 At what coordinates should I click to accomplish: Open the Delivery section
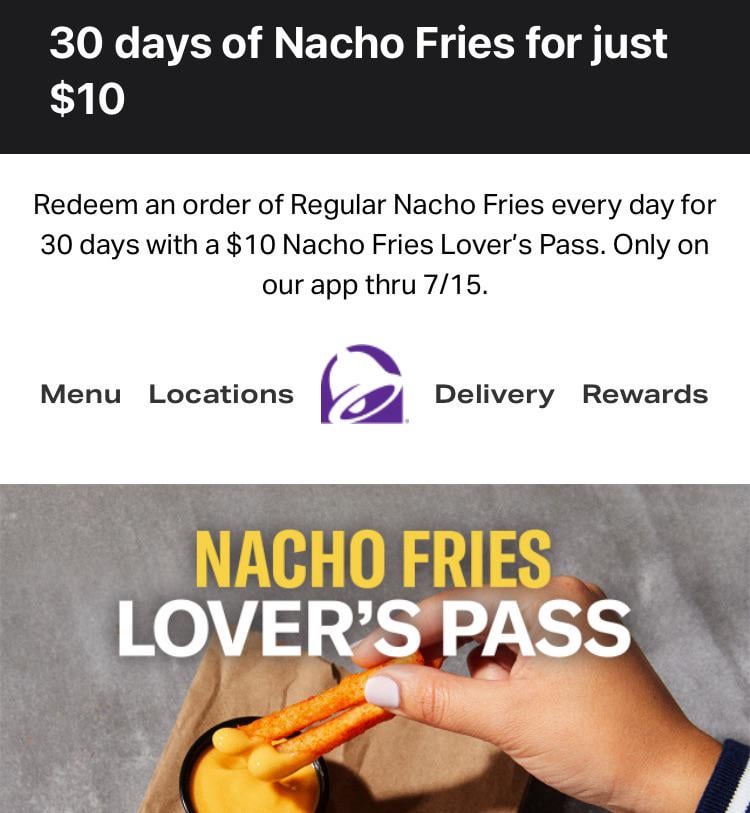click(494, 394)
